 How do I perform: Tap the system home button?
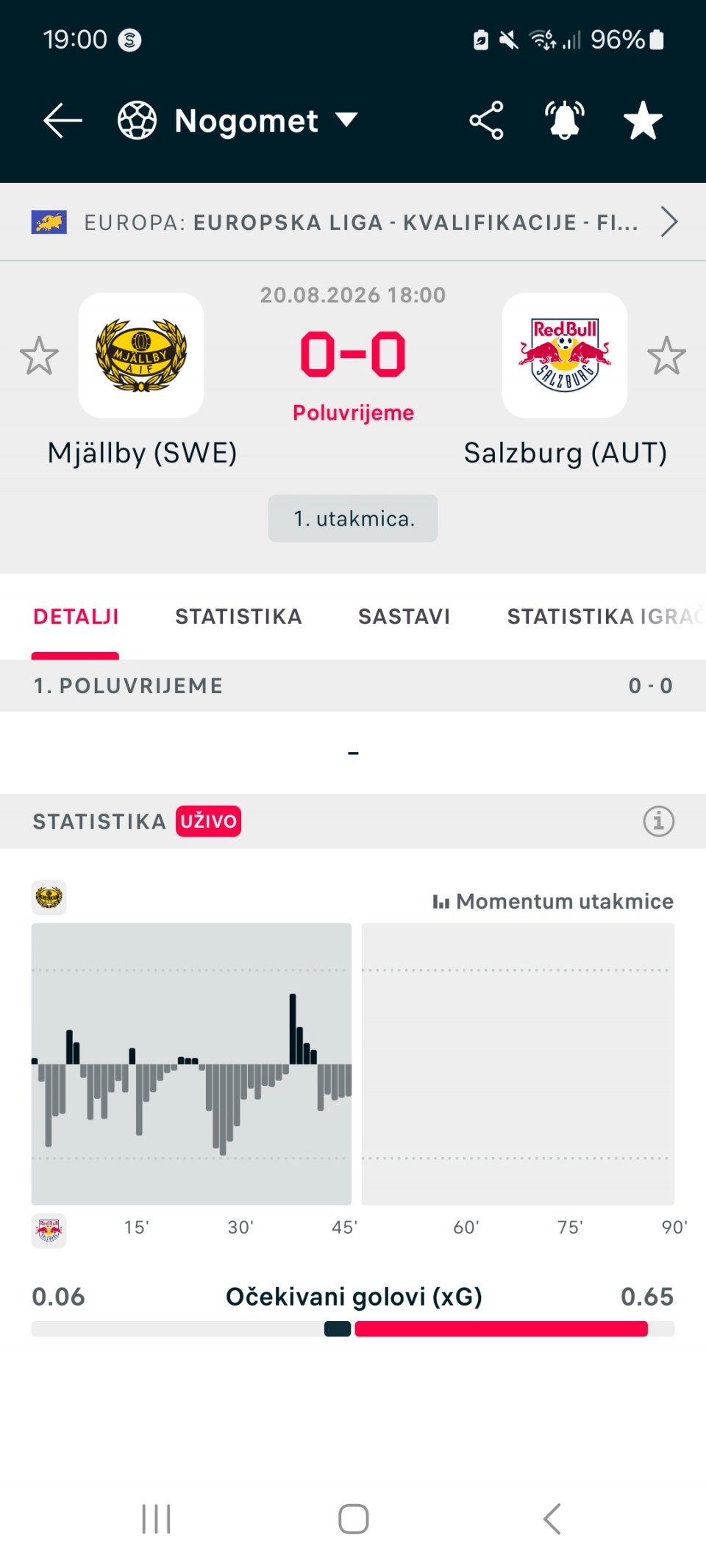click(x=353, y=1519)
